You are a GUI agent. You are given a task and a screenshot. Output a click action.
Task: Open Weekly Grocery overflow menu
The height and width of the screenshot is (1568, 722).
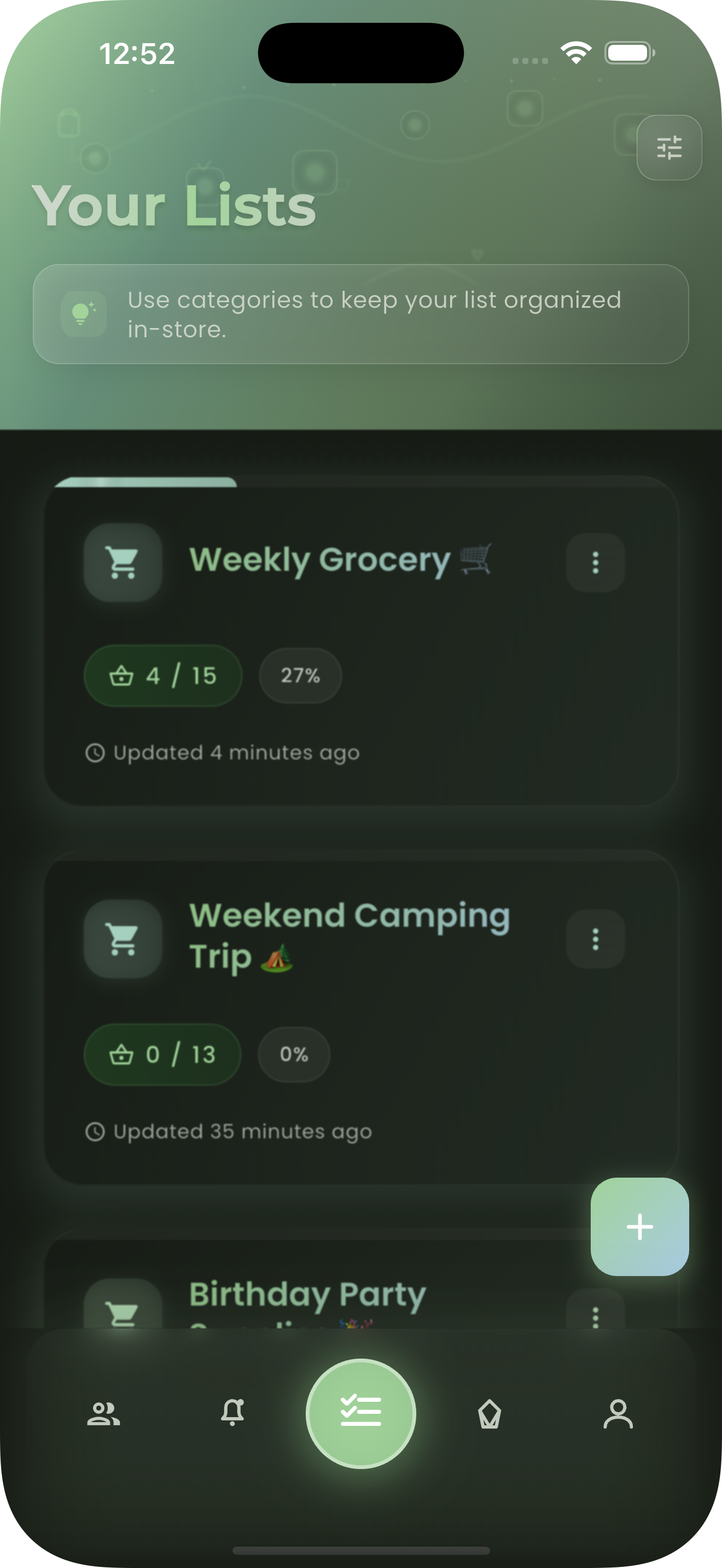(x=595, y=563)
